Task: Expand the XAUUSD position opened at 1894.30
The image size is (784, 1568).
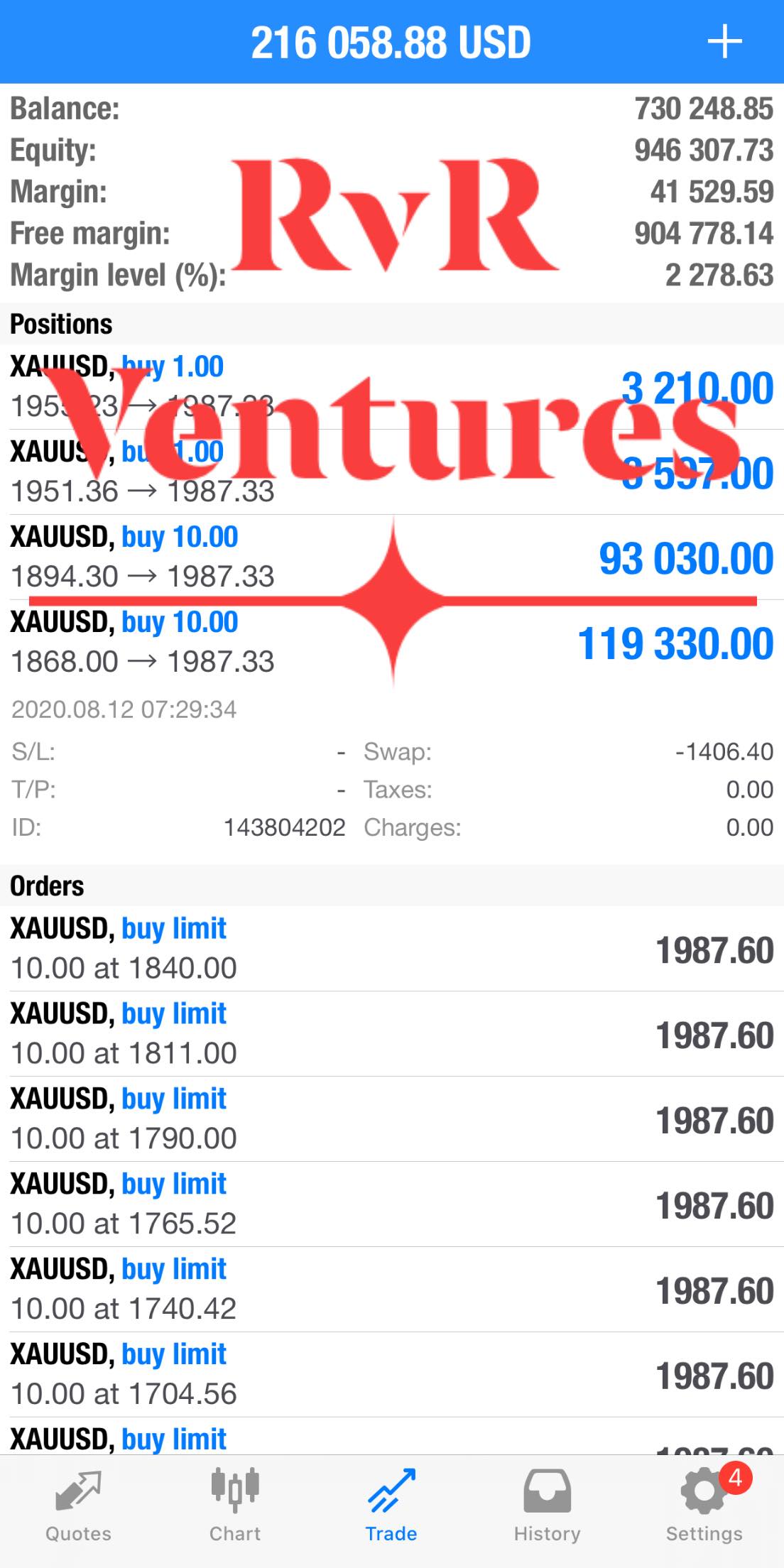Action: tap(392, 557)
